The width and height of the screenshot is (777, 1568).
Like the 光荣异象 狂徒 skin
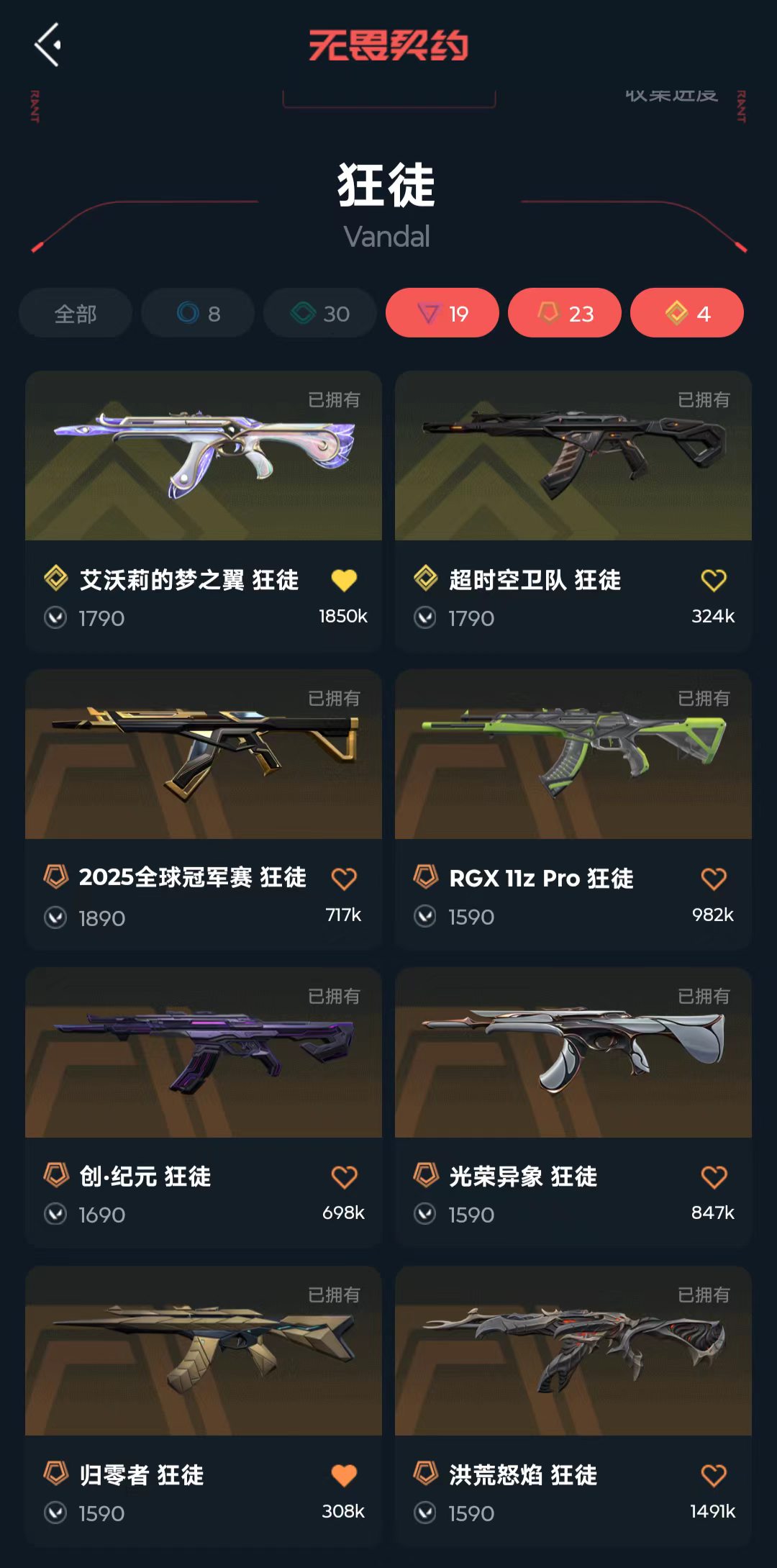[714, 1177]
